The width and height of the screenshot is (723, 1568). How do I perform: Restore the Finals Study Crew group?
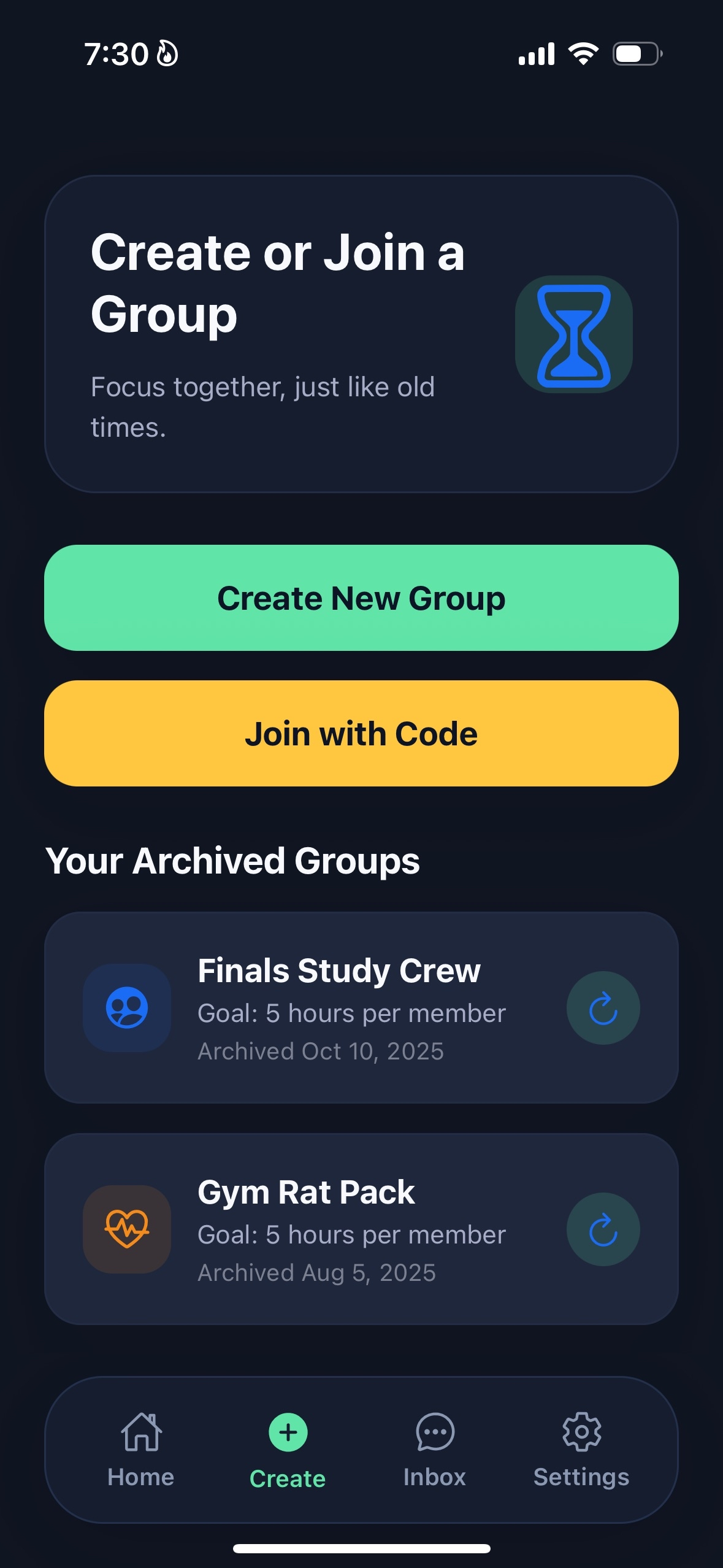click(x=603, y=1008)
